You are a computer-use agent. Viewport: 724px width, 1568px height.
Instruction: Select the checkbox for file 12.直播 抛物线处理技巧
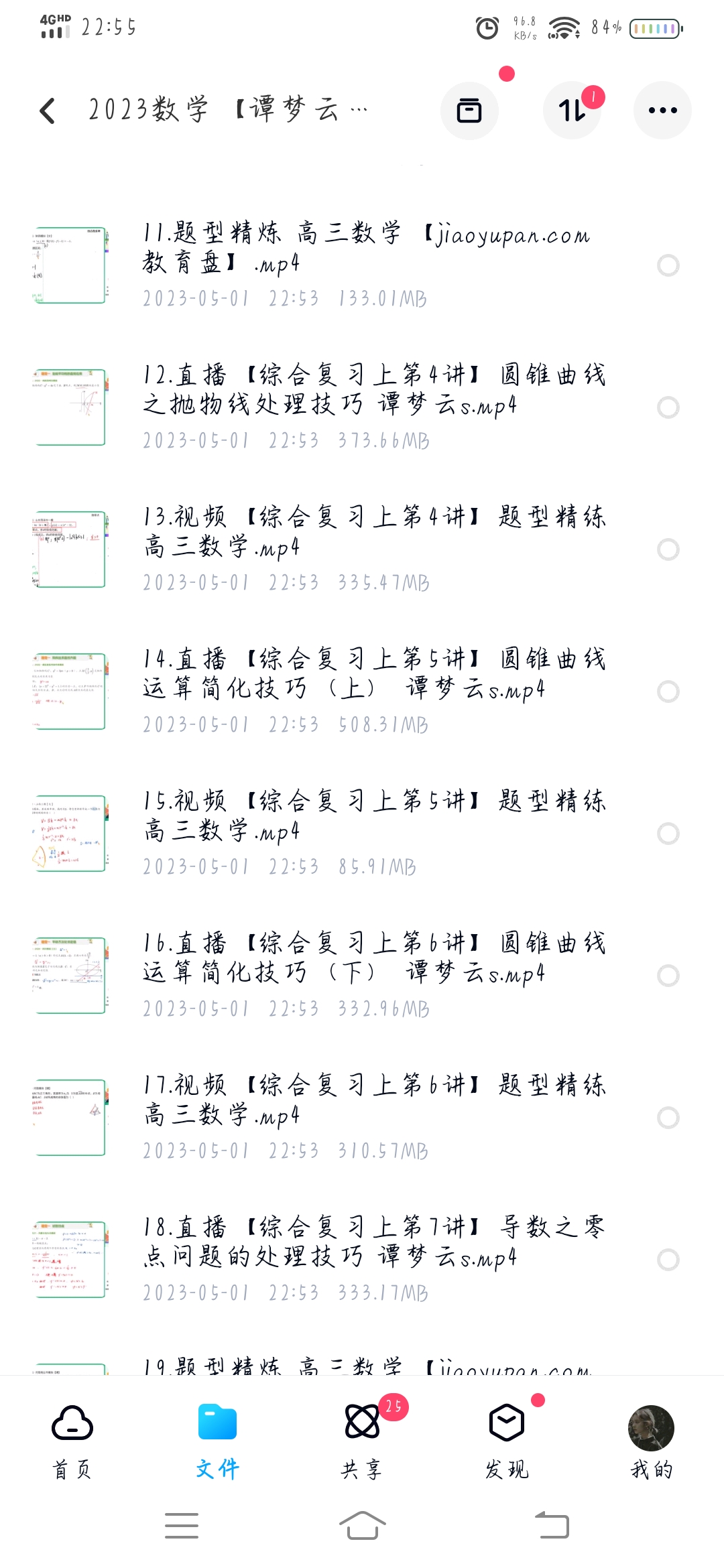pos(668,407)
